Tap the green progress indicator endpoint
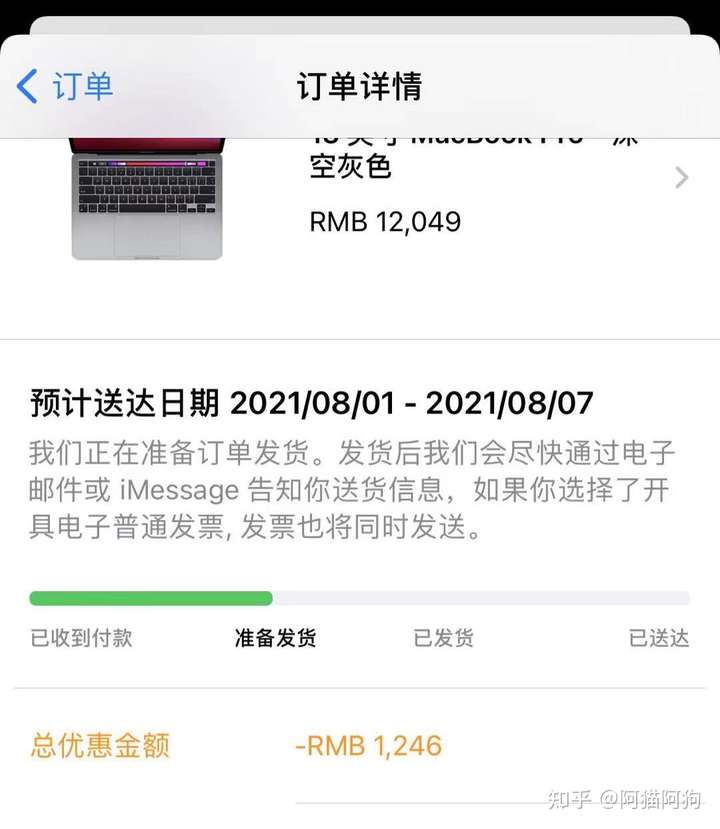 click(x=270, y=599)
